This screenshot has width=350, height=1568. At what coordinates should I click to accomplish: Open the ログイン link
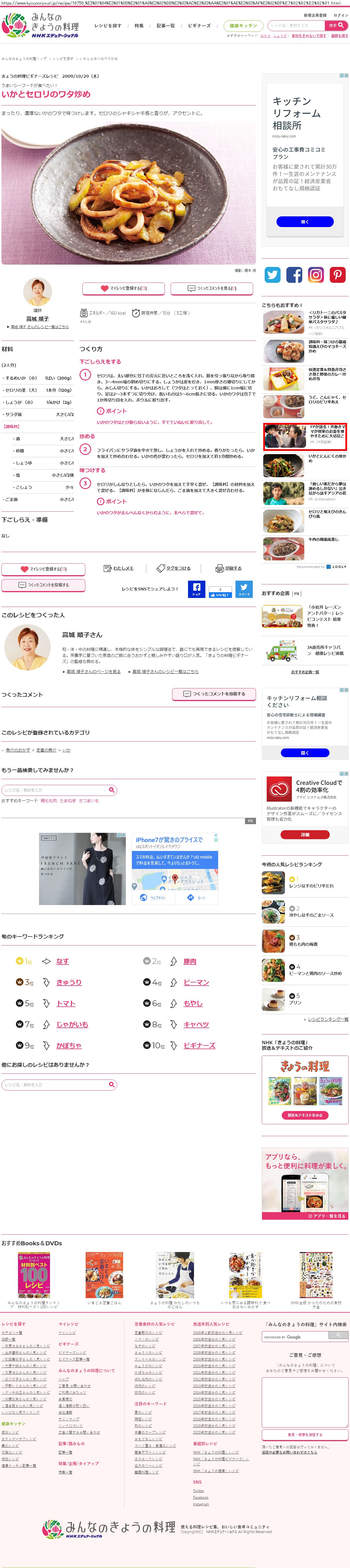point(340,15)
